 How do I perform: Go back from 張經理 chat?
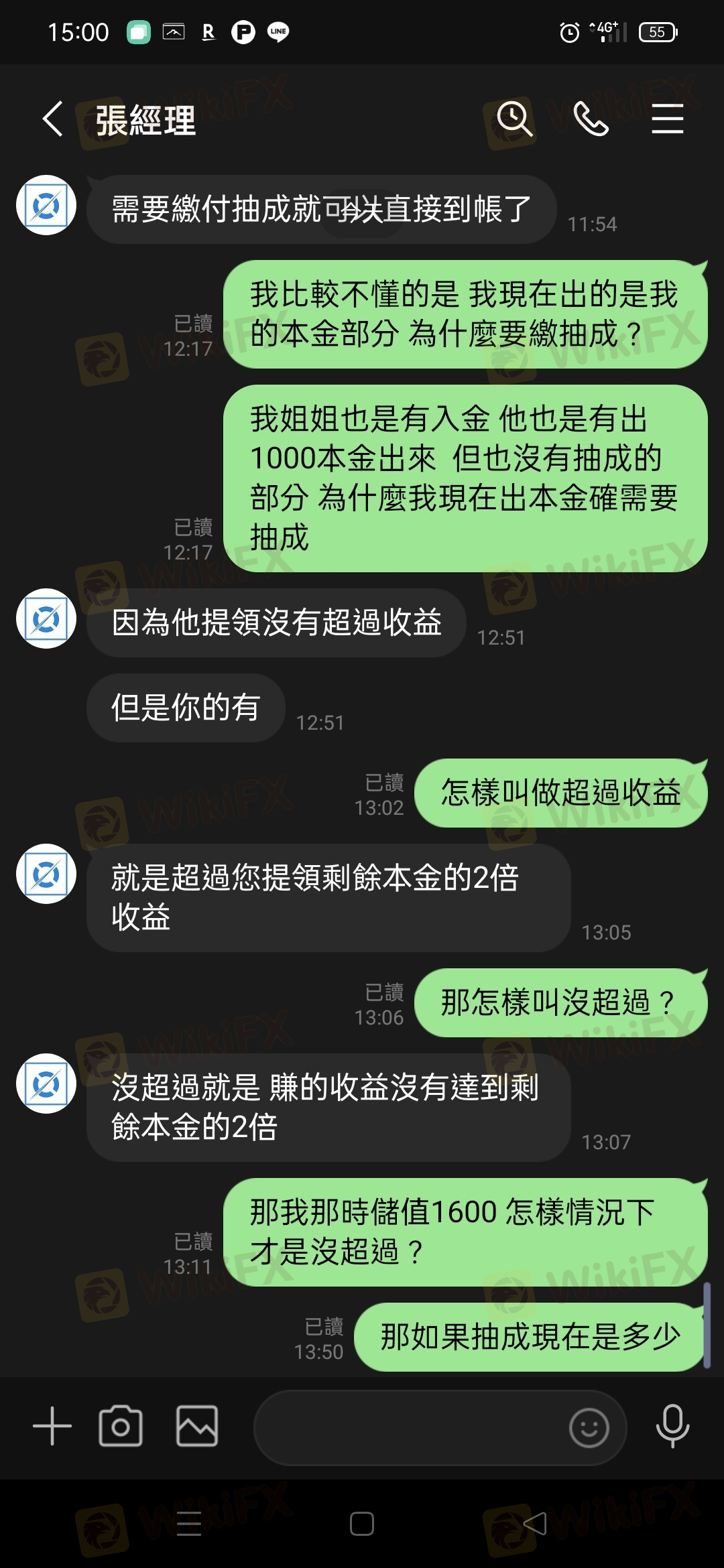(53, 119)
